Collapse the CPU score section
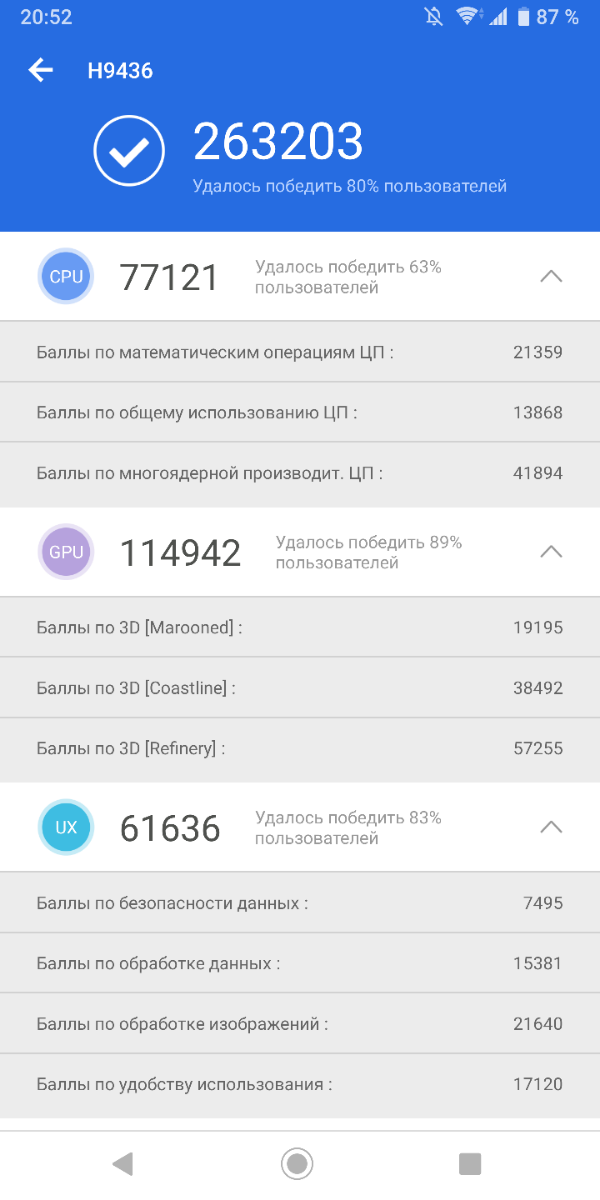 click(x=551, y=276)
